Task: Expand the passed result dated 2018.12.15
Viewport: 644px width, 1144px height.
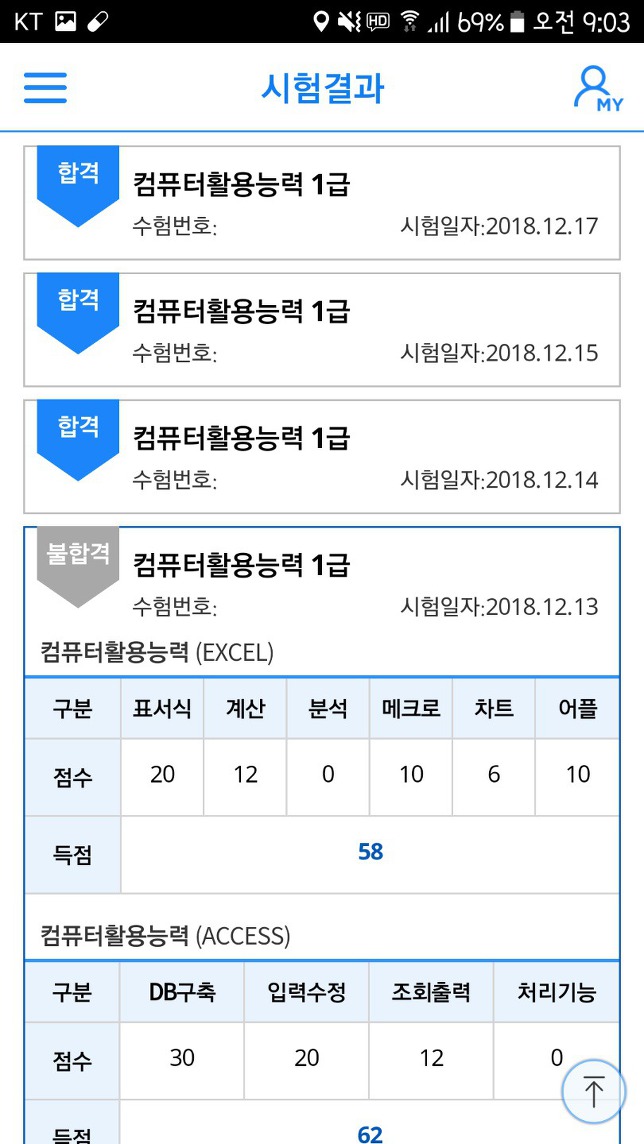Action: [x=321, y=330]
